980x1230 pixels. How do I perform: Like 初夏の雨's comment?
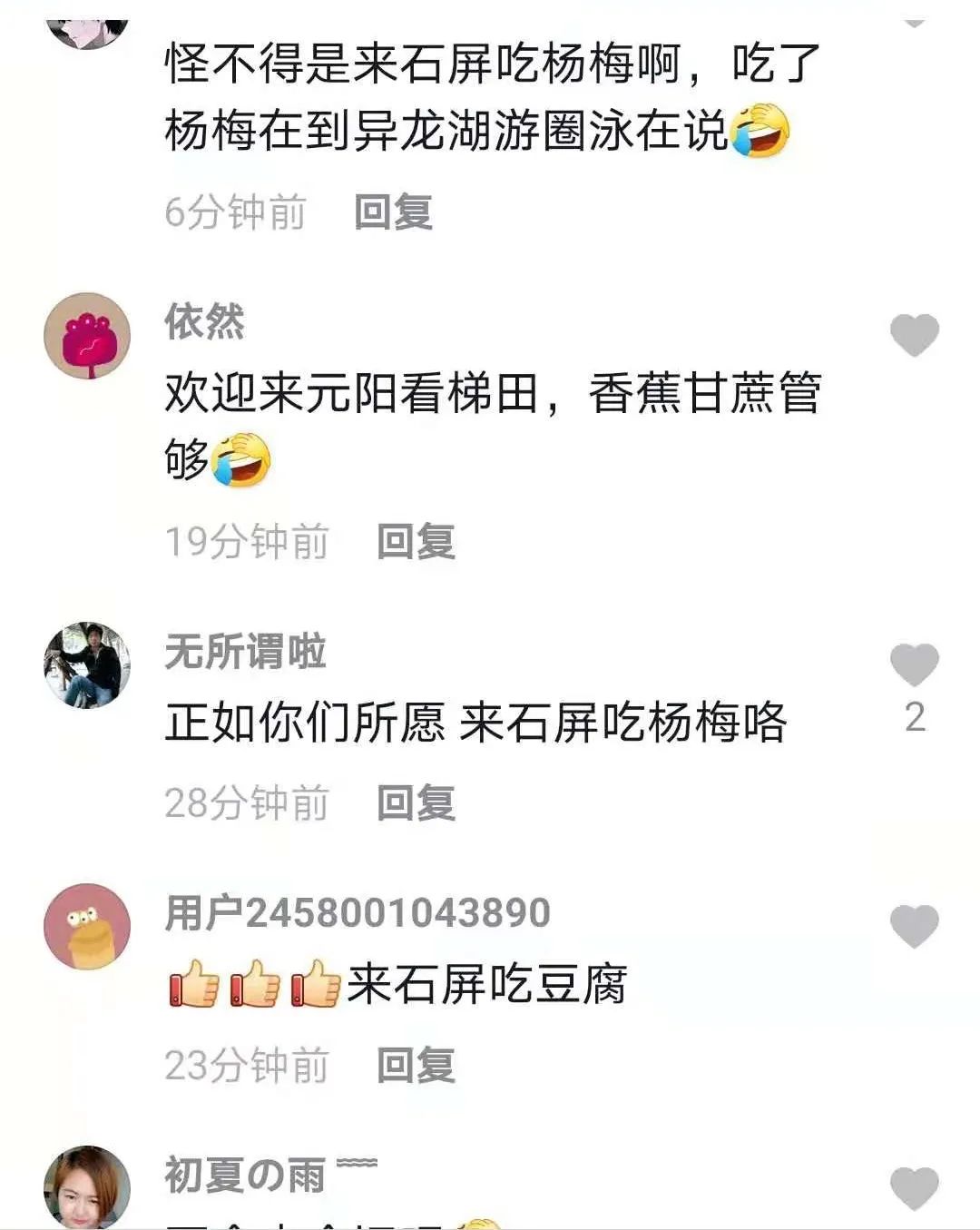[x=914, y=1188]
